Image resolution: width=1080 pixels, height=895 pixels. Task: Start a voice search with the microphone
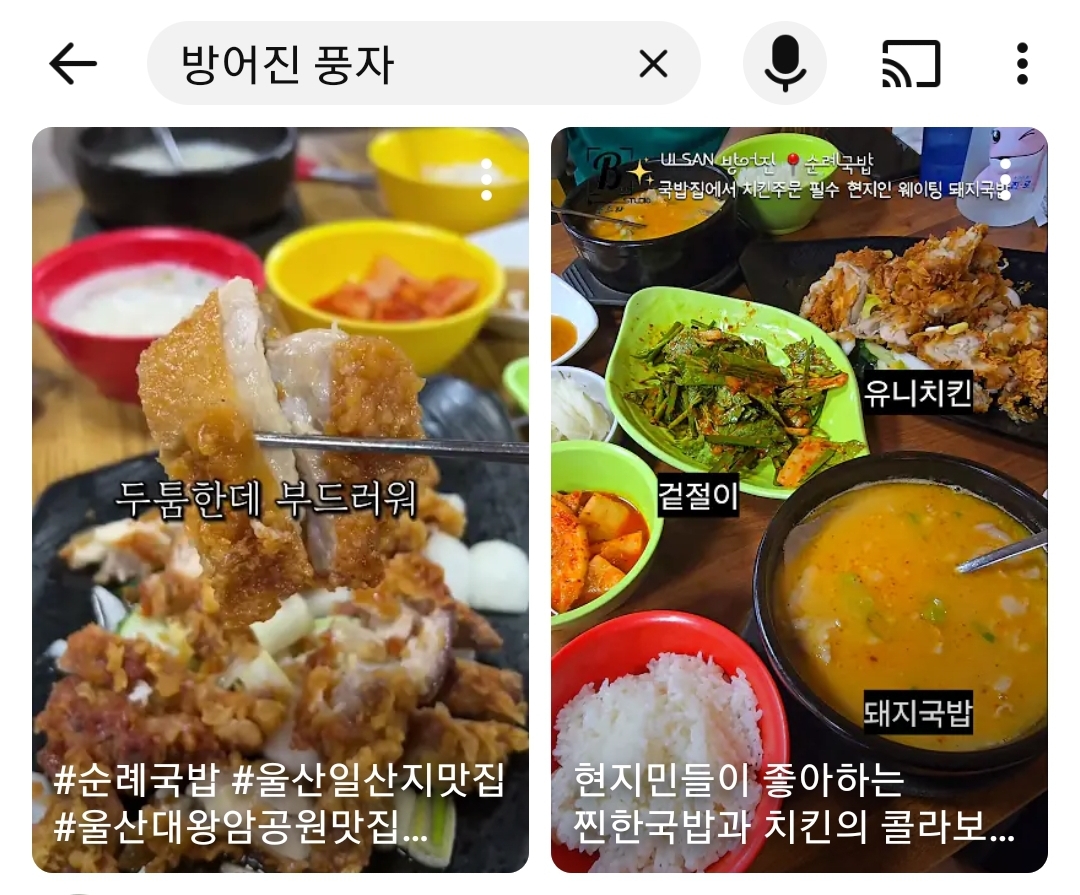(785, 64)
